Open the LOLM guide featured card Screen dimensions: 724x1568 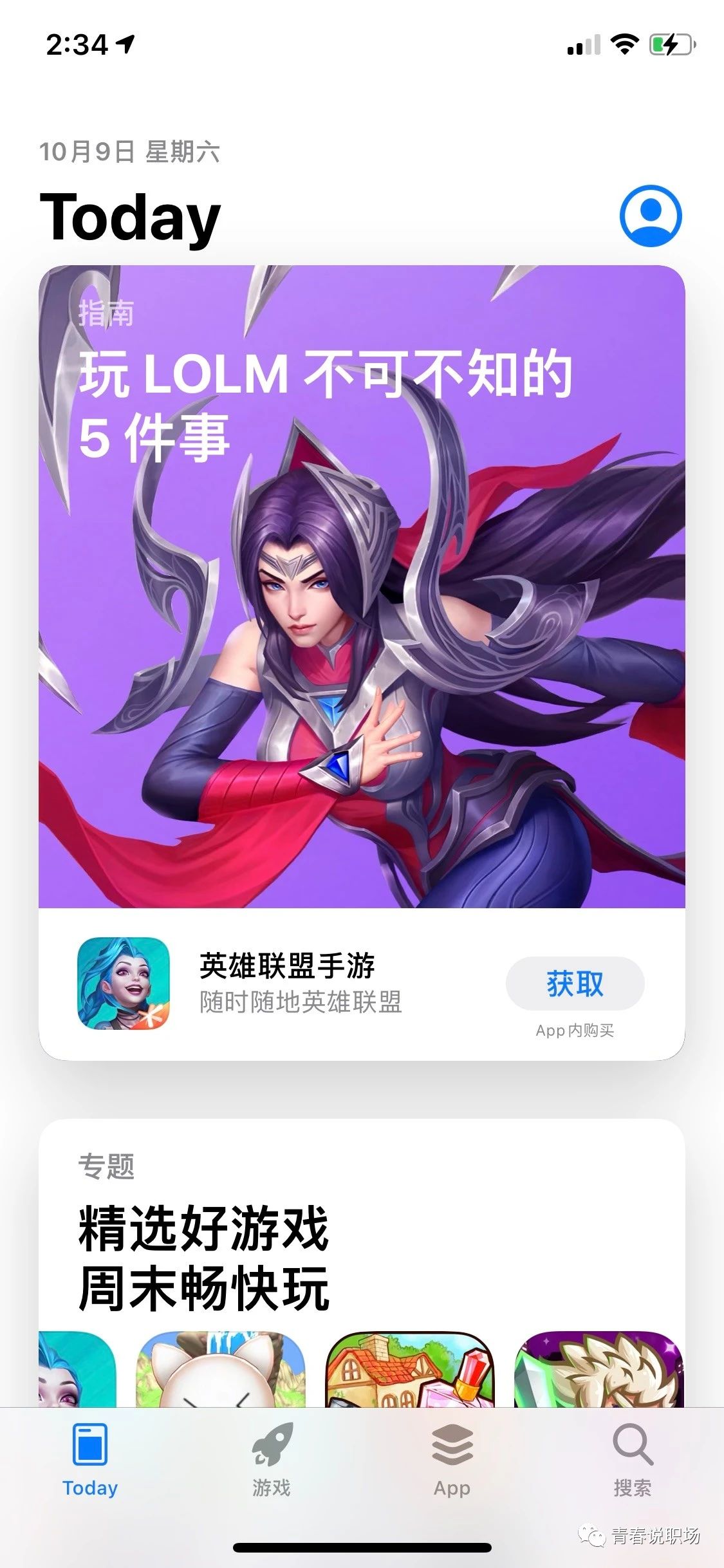362,586
